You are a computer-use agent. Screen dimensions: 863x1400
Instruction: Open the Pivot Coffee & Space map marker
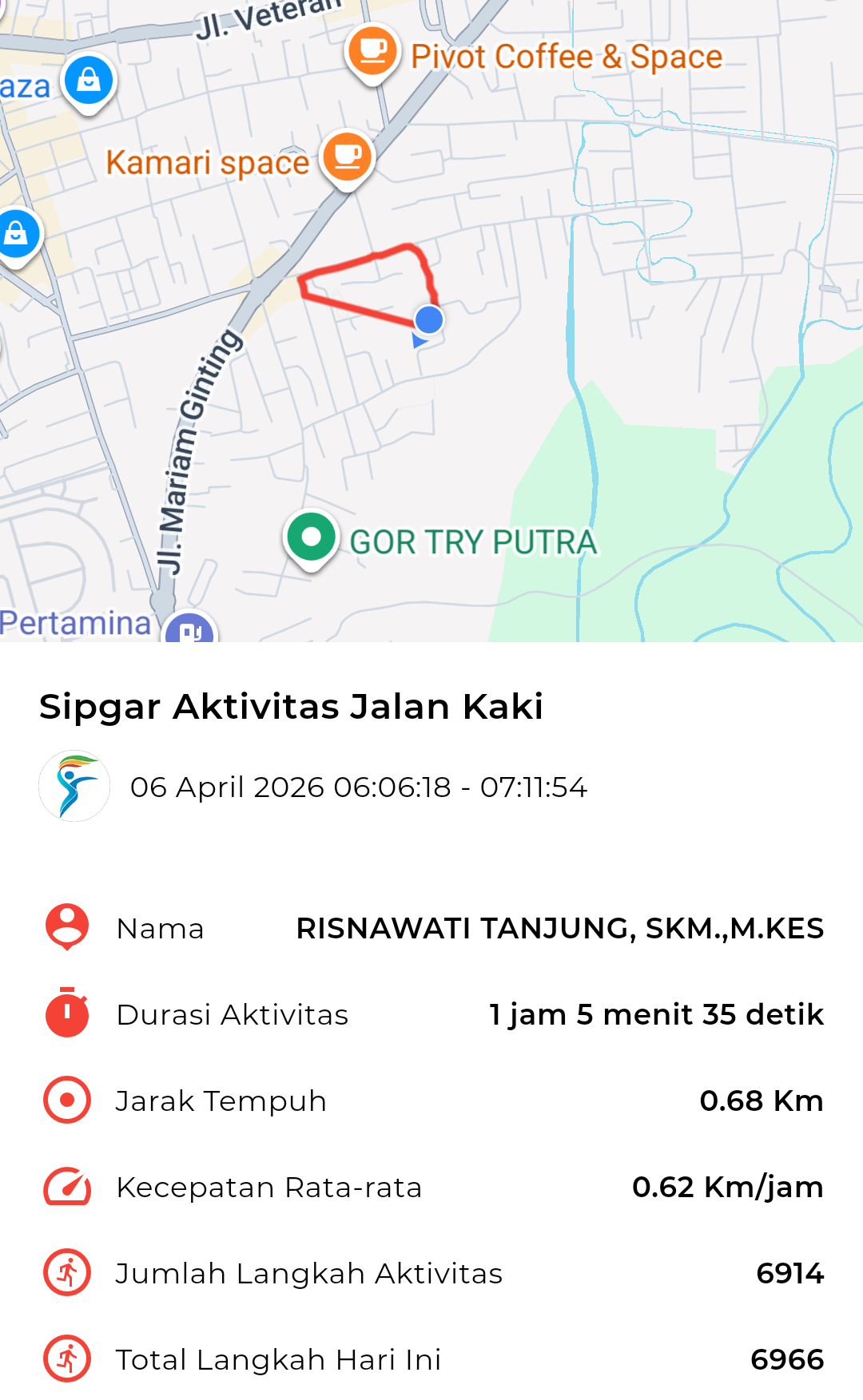tap(372, 52)
